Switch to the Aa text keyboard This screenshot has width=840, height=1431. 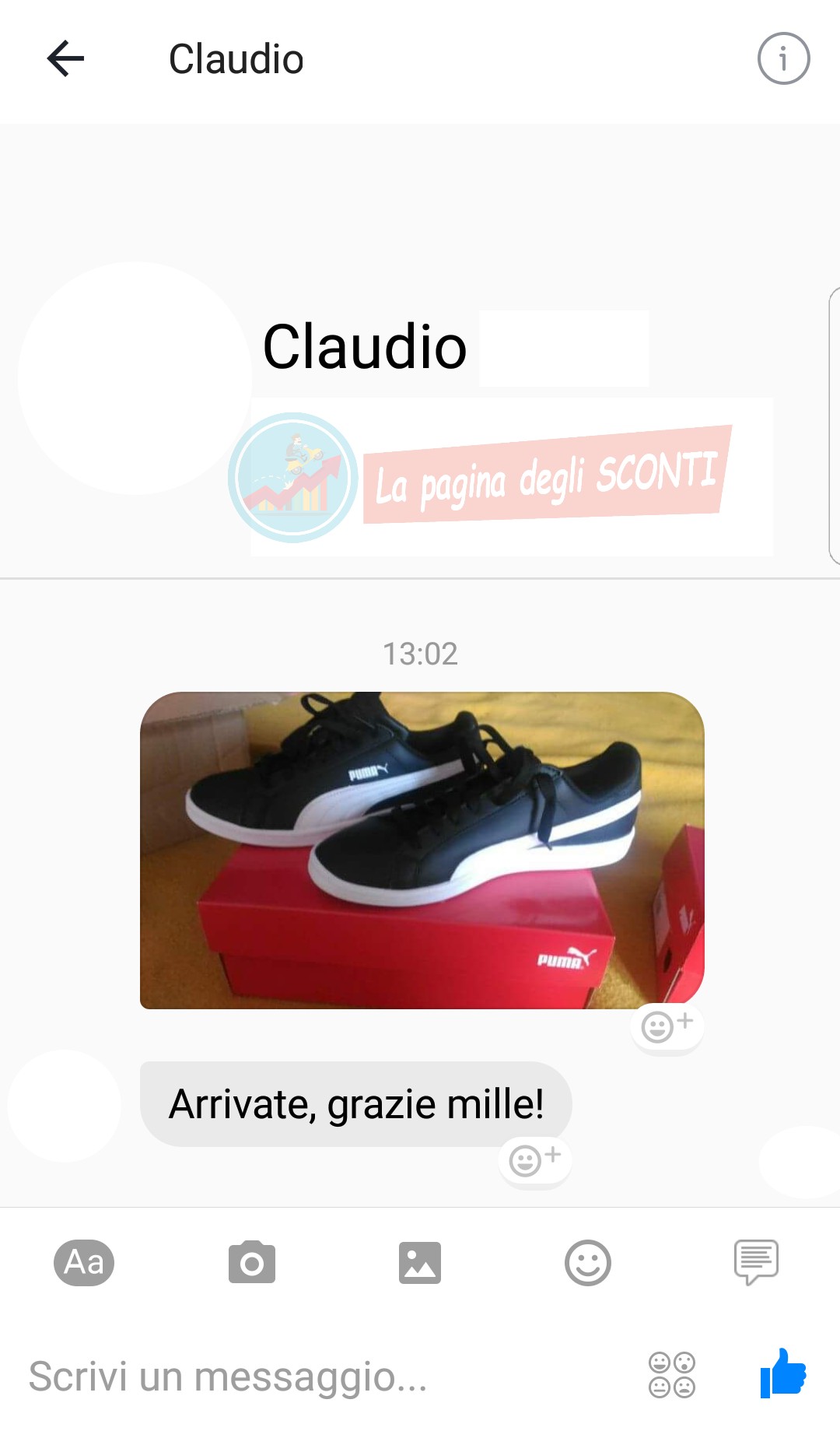84,1262
